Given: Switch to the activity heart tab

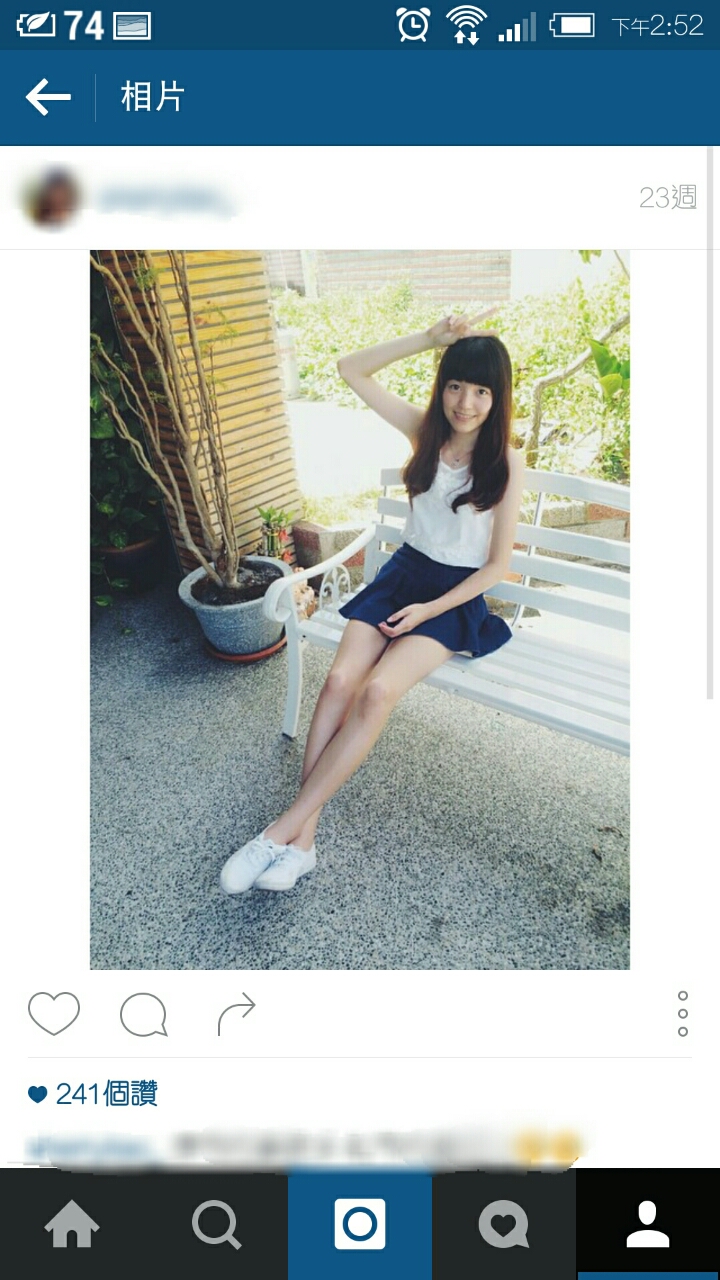Looking at the screenshot, I should point(504,1224).
